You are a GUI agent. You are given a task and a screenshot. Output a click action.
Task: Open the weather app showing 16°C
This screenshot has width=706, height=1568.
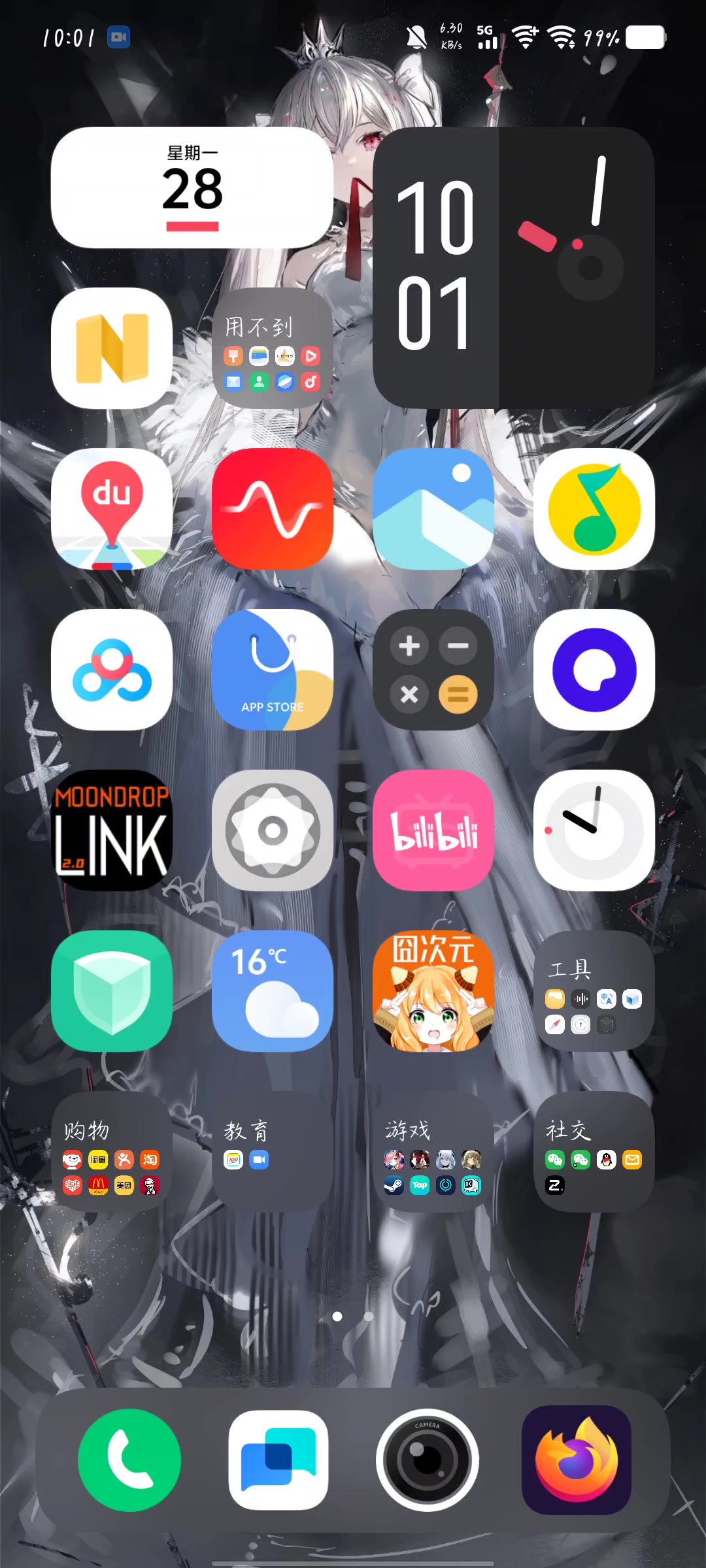click(273, 991)
